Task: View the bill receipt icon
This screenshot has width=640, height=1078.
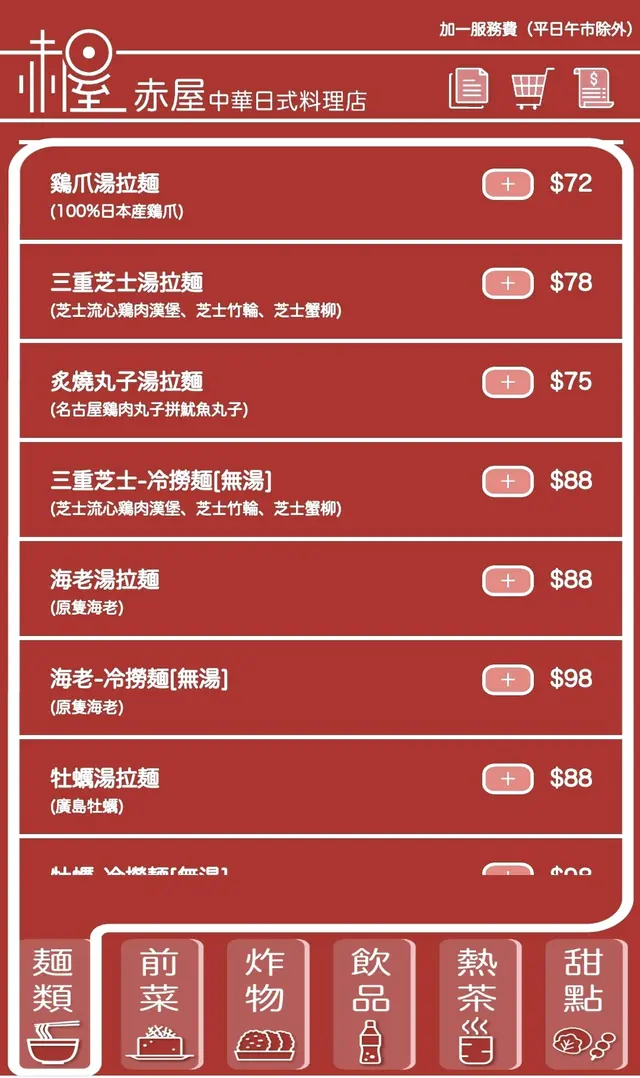Action: pos(594,88)
